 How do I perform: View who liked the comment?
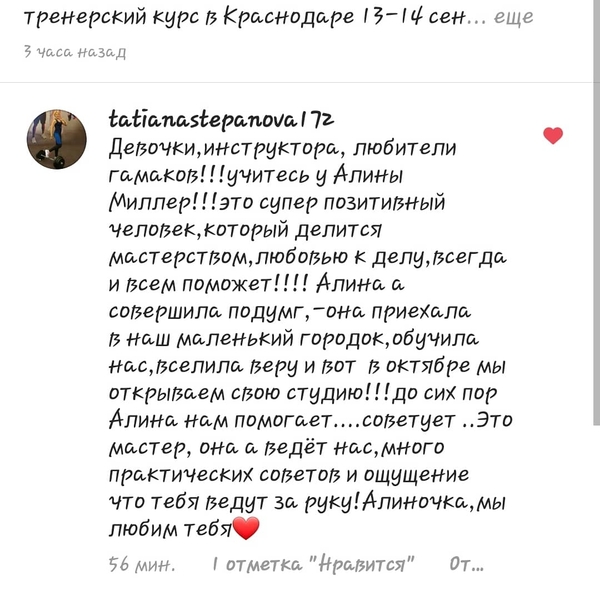pos(313,564)
